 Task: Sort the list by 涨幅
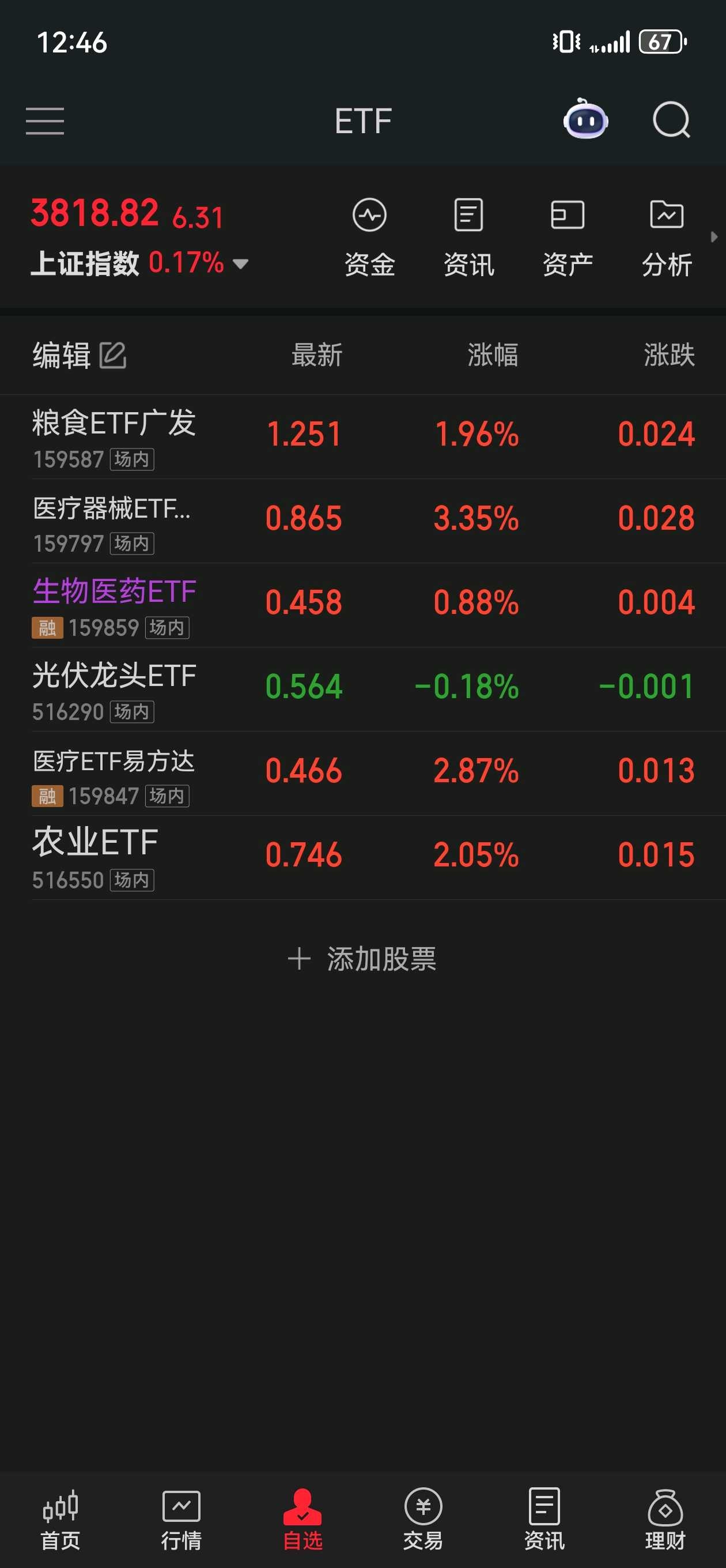pos(492,355)
